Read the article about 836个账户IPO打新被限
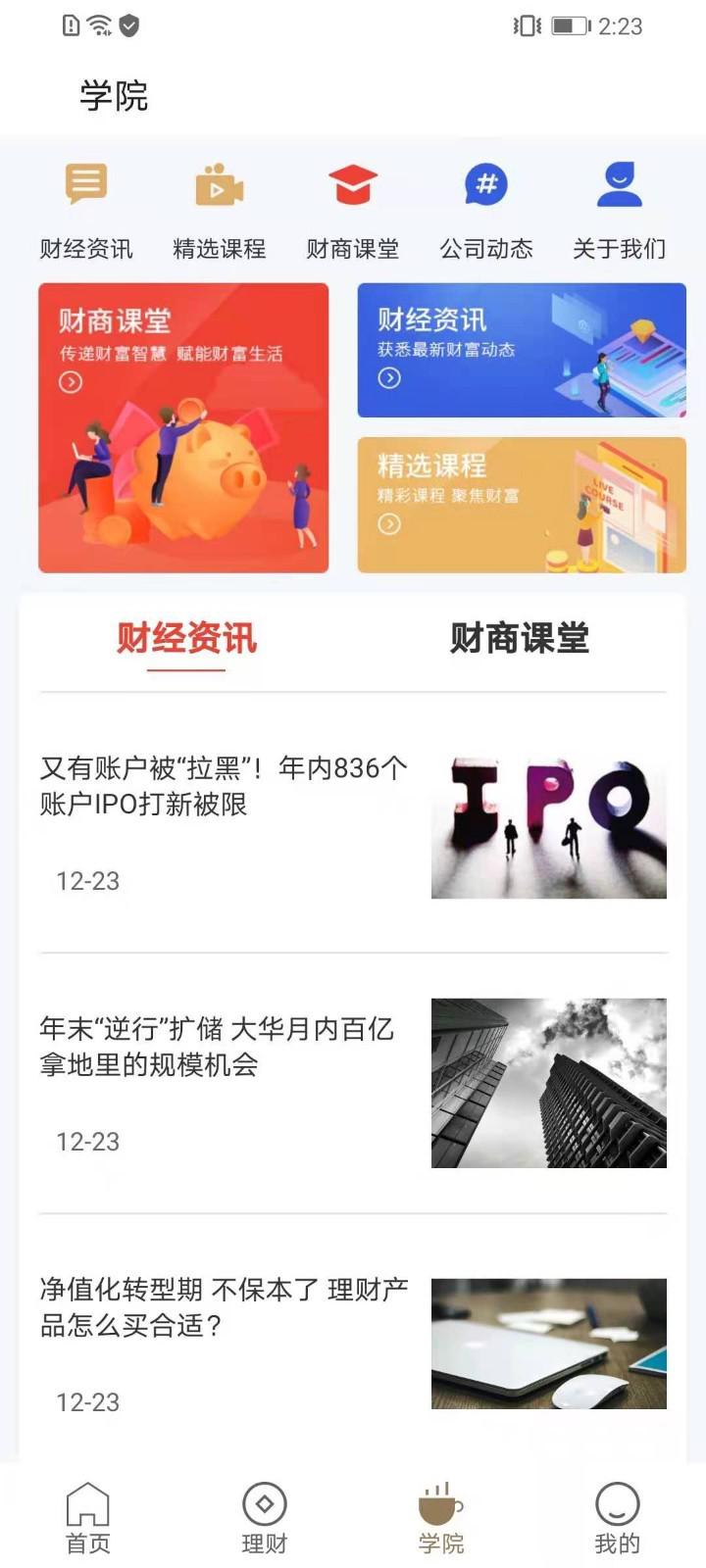Viewport: 706px width, 1568px height. pos(353,823)
